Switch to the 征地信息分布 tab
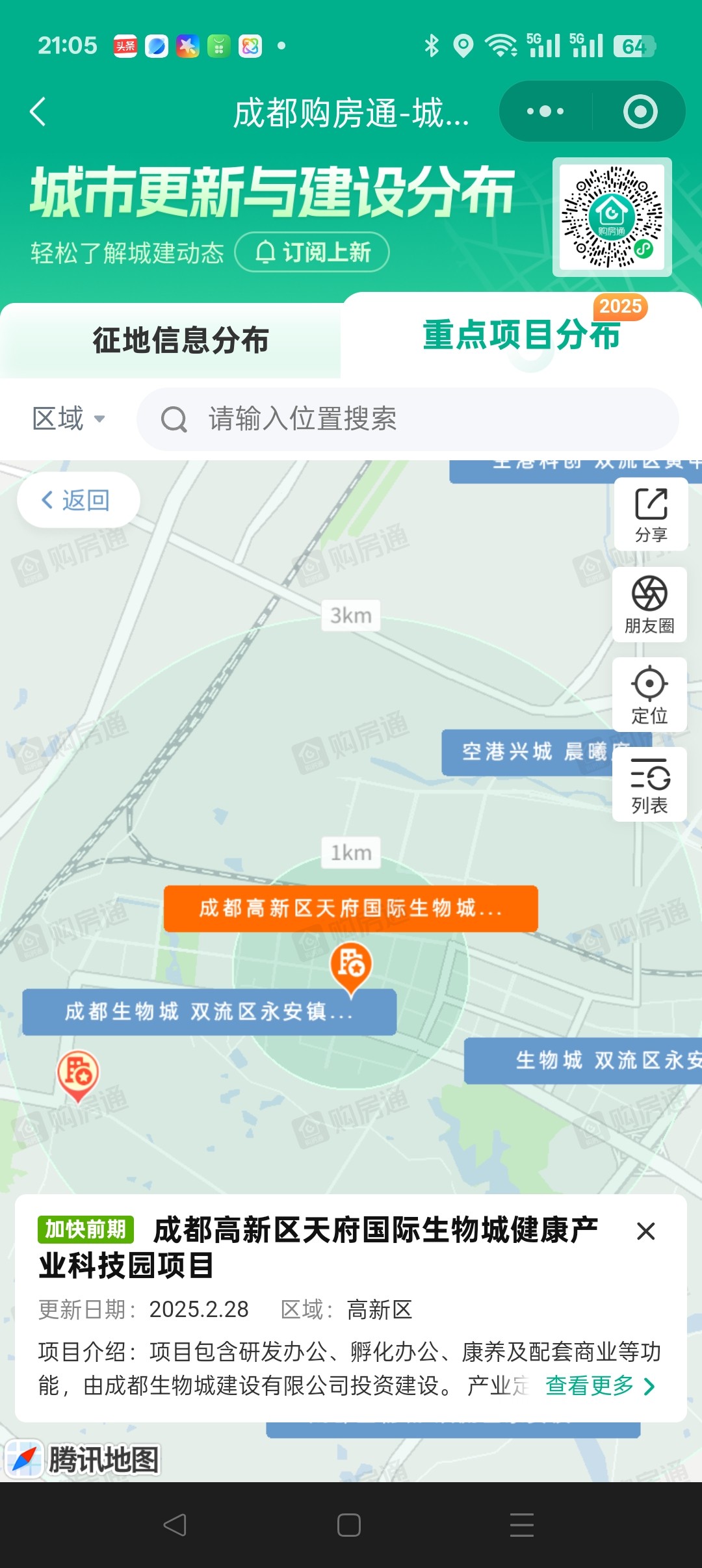Image resolution: width=702 pixels, height=1568 pixels. pos(180,340)
